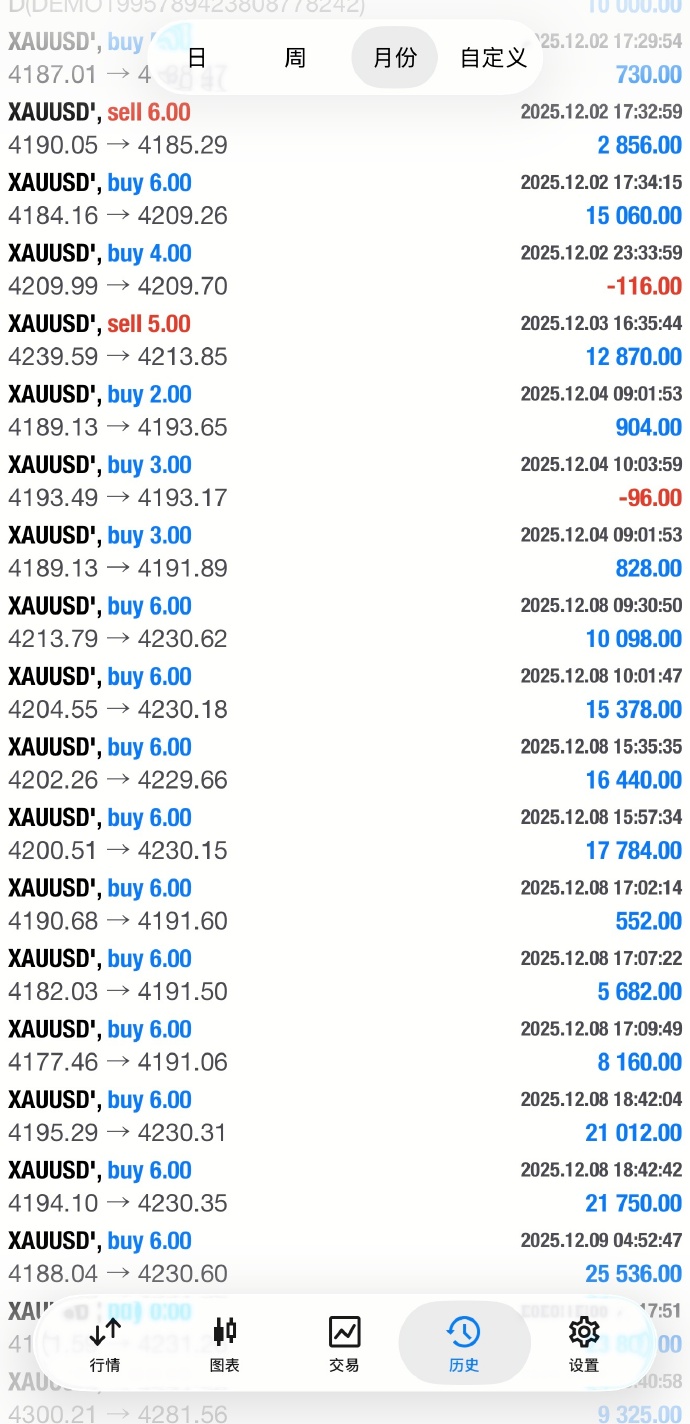Switch to the 日 (day) period filter
690x1424 pixels.
pos(197,57)
